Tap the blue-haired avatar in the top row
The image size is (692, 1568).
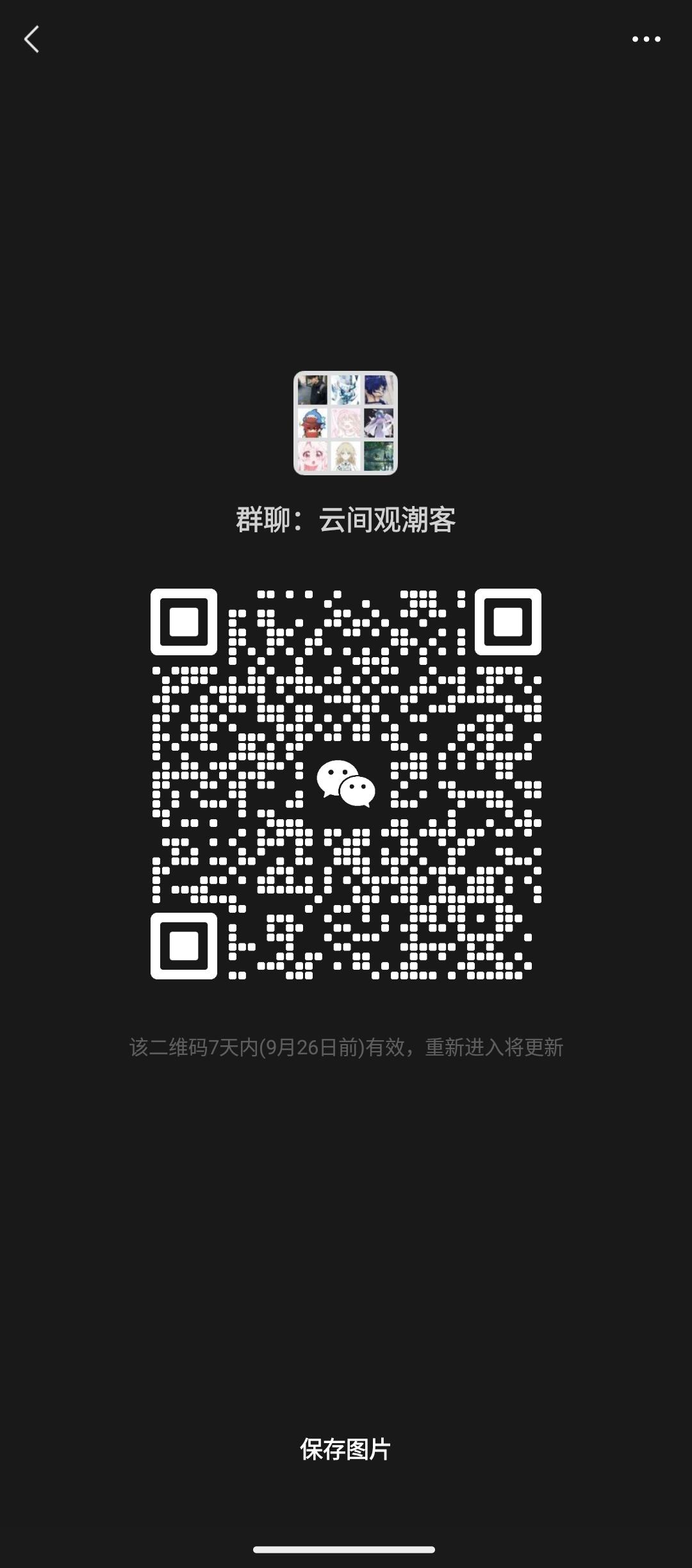[378, 389]
